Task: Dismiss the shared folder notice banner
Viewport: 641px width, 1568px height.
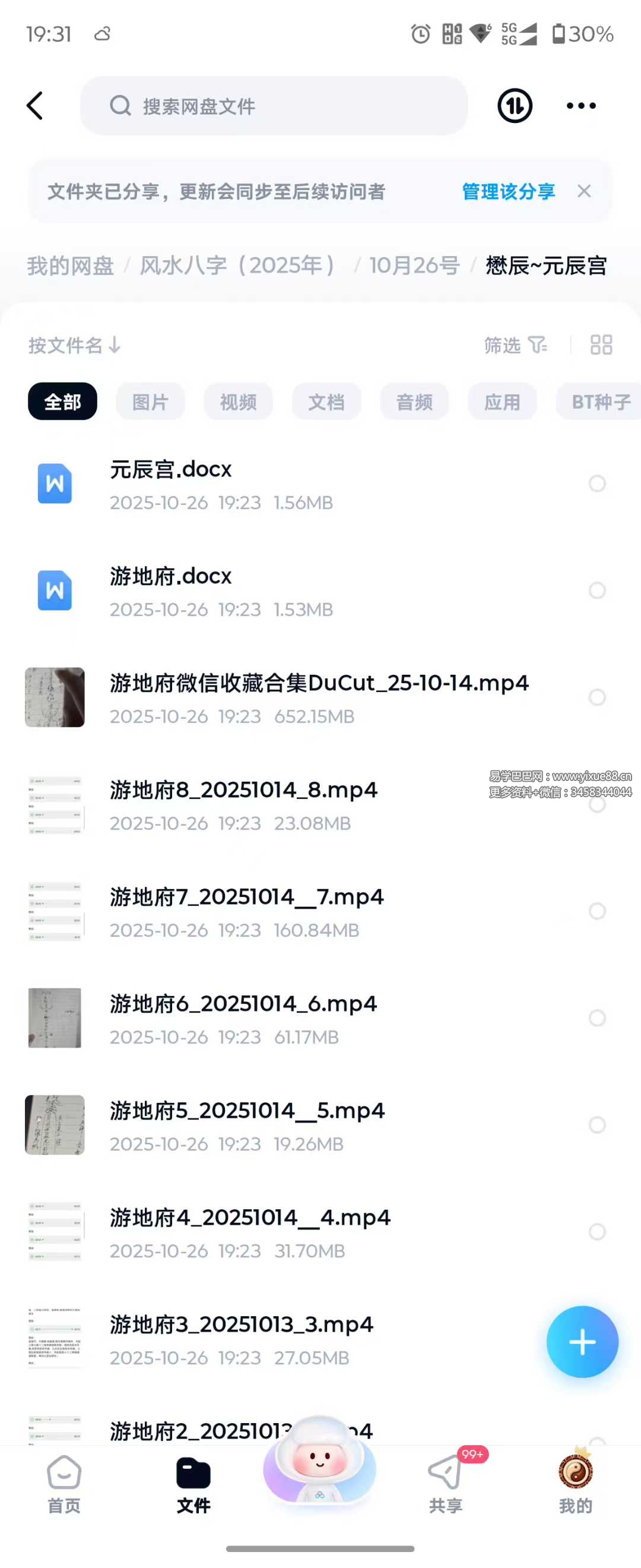Action: point(584,192)
